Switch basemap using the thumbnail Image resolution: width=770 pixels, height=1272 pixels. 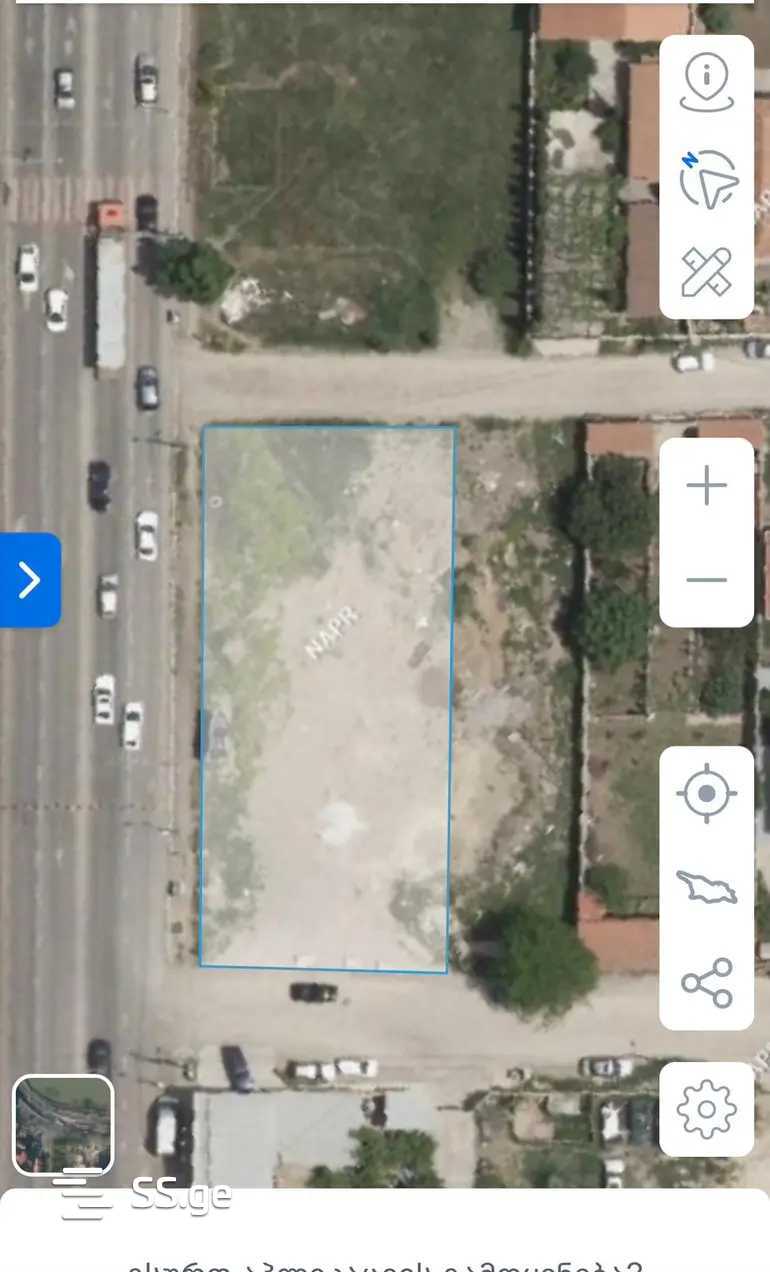click(63, 1125)
